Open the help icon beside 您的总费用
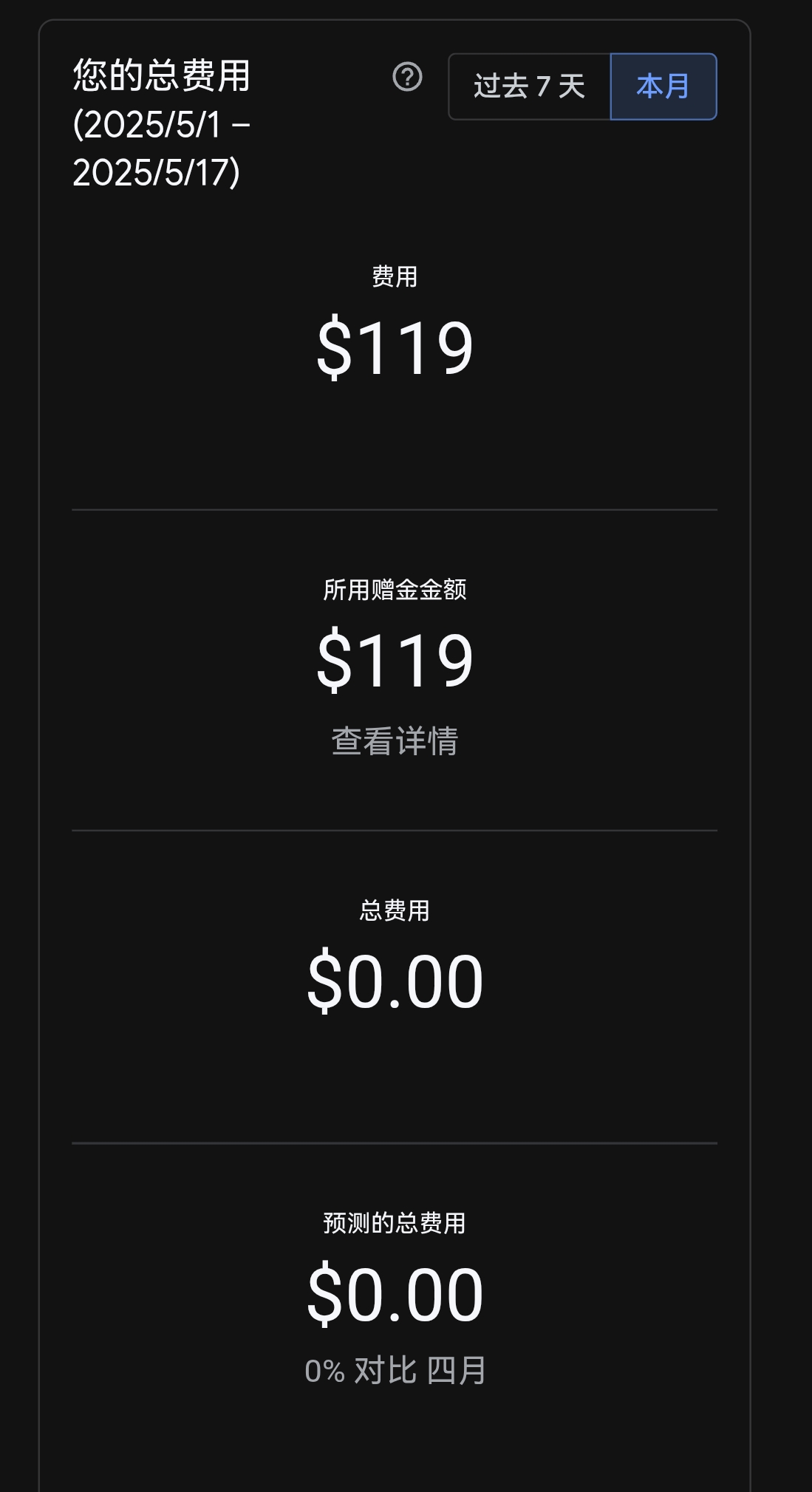The height and width of the screenshot is (1492, 812). coord(407,77)
